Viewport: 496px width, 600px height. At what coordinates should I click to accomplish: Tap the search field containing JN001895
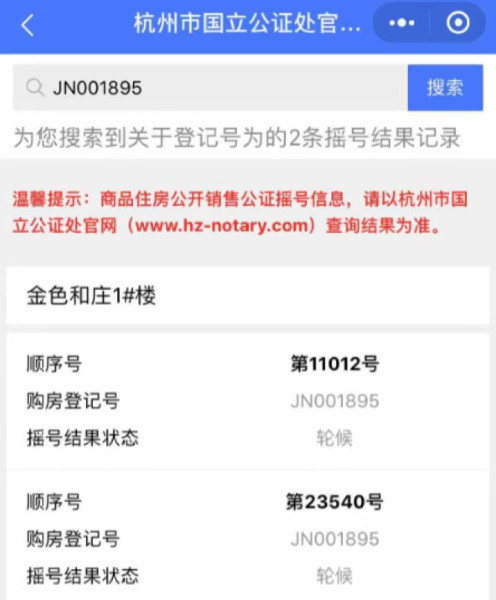[x=210, y=88]
